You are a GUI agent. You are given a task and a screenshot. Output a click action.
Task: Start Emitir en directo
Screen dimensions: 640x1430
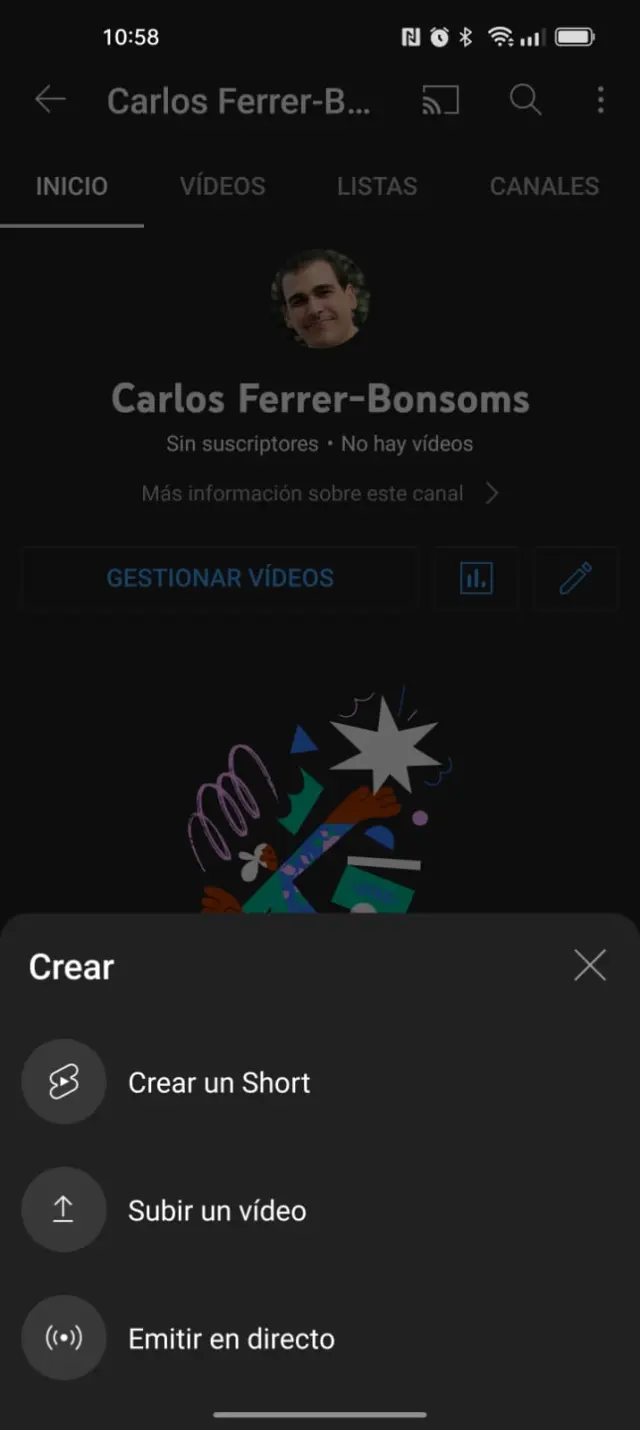(231, 1339)
